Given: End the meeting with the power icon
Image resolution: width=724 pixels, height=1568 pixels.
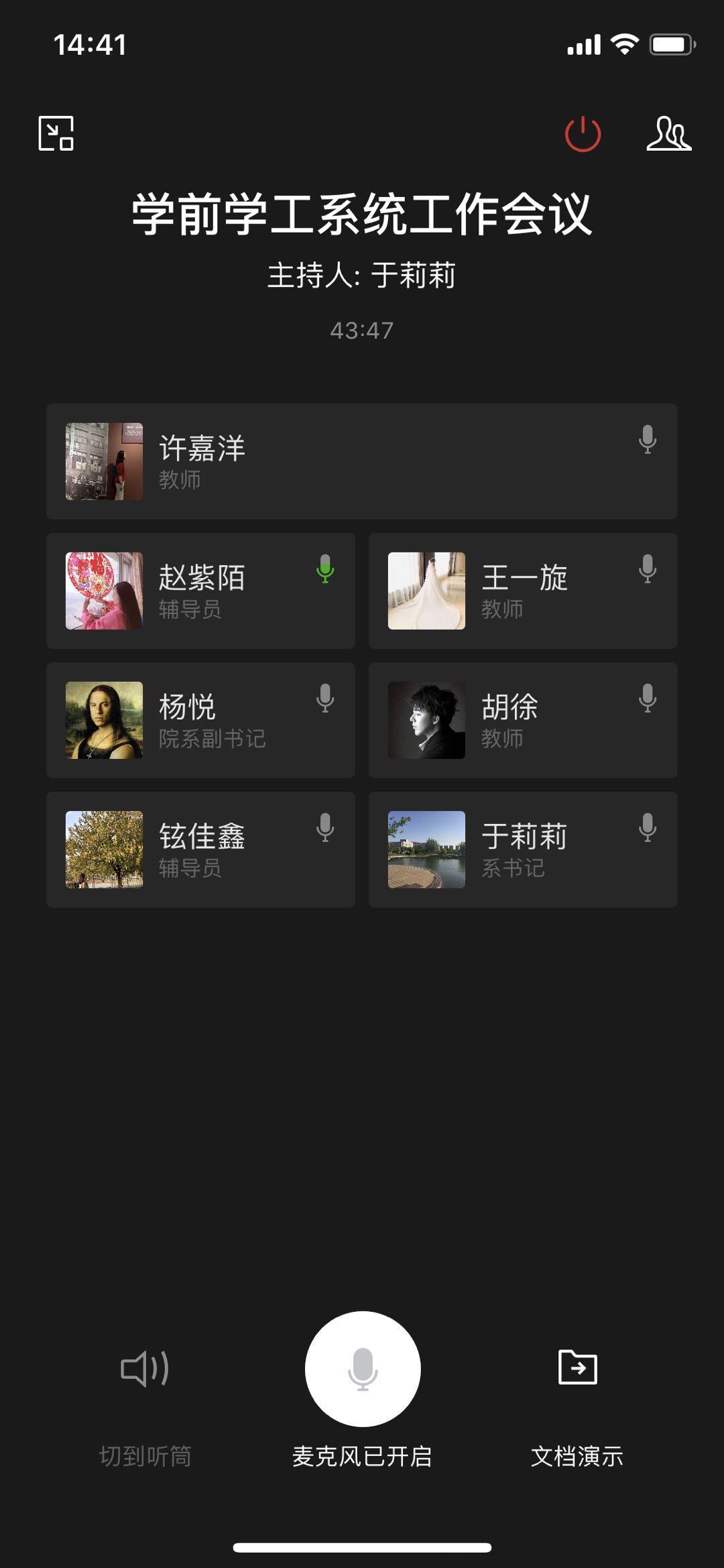Looking at the screenshot, I should coord(583,133).
